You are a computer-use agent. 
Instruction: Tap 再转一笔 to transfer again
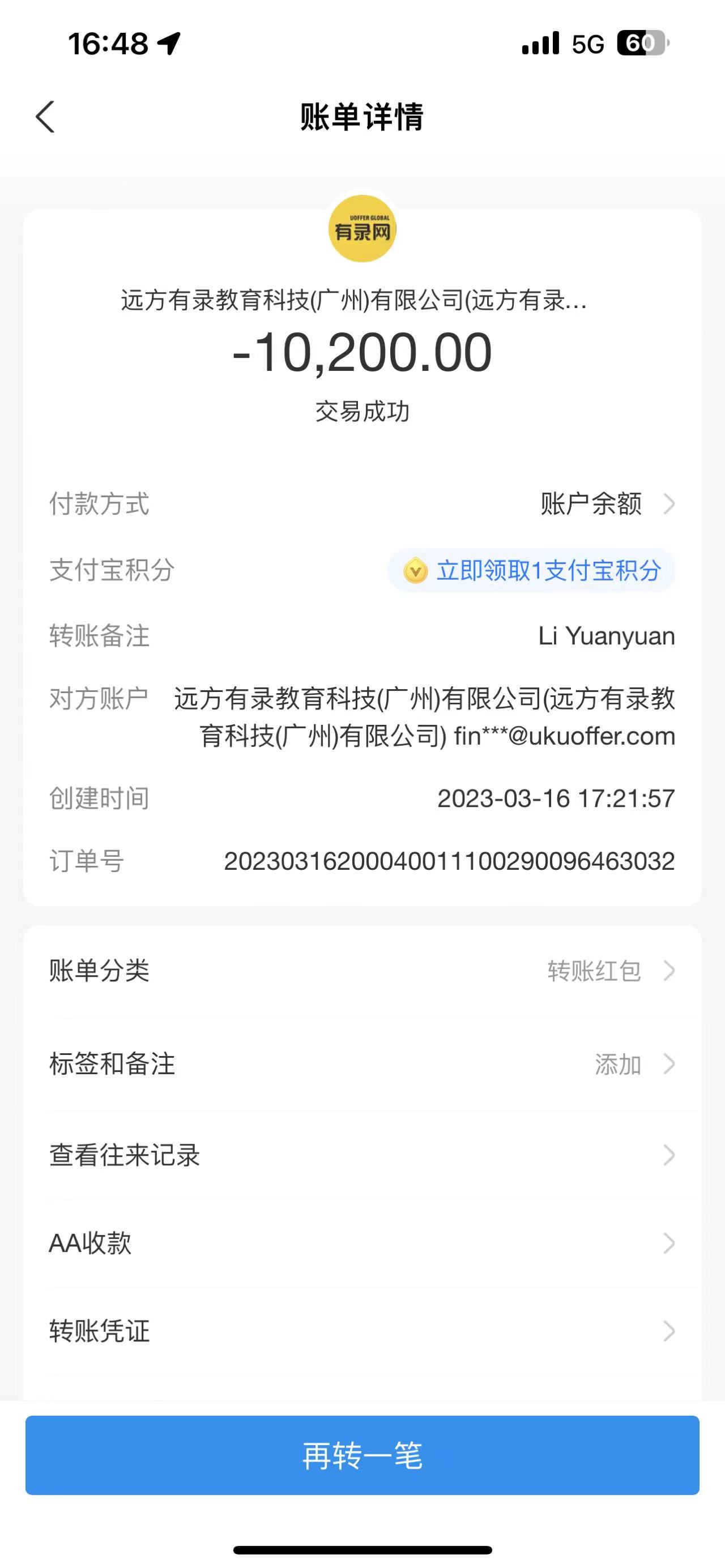(x=362, y=1455)
